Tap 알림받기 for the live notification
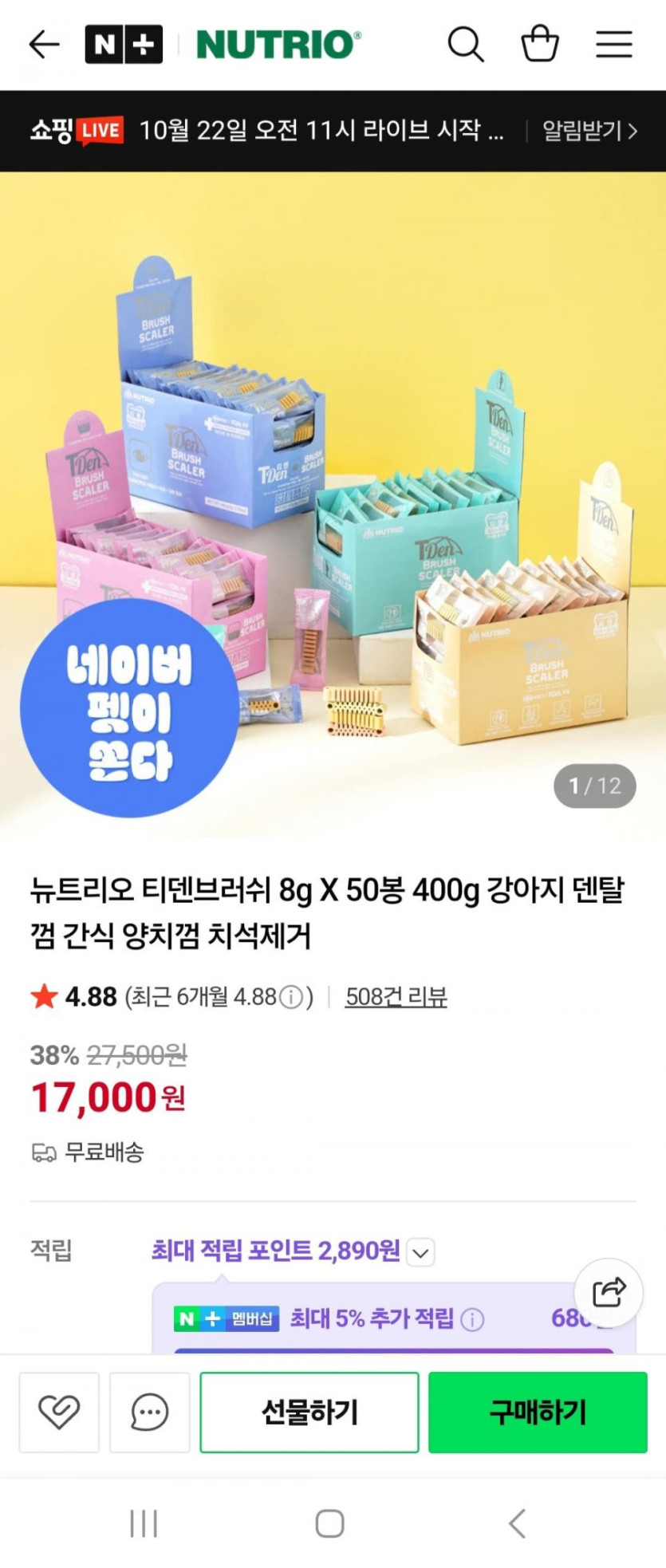666x1568 pixels. coord(589,131)
